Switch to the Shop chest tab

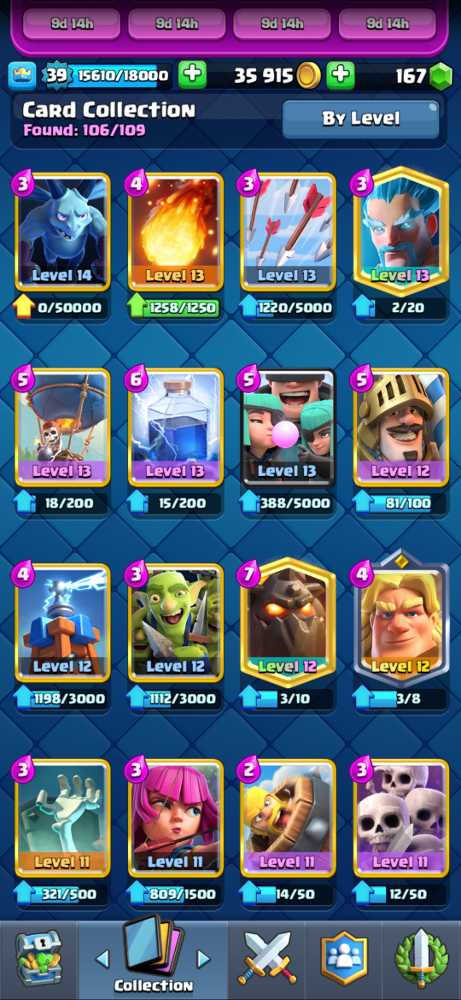pyautogui.click(x=38, y=959)
